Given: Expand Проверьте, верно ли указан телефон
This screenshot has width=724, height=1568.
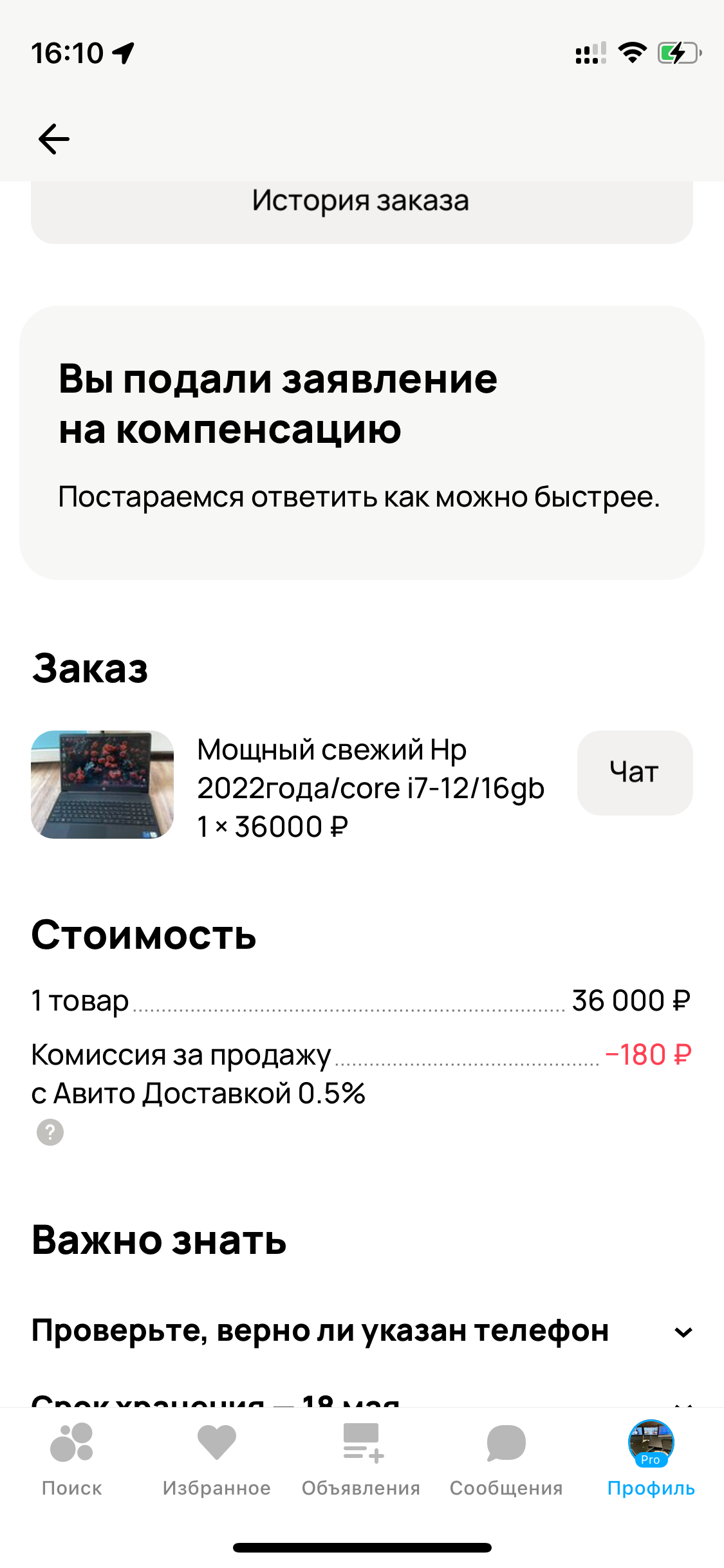Looking at the screenshot, I should (x=683, y=1332).
